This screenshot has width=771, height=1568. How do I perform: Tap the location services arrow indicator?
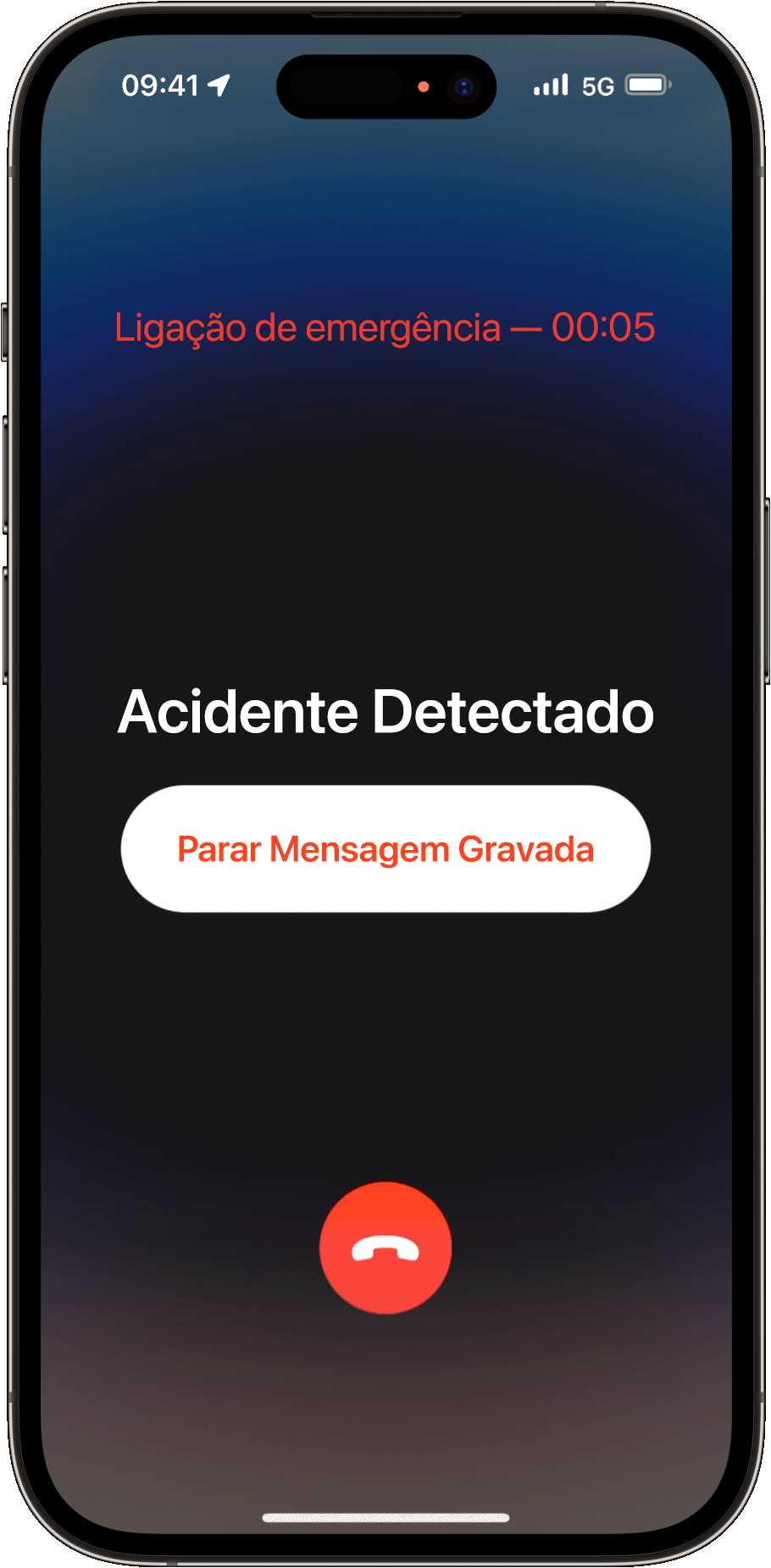(220, 85)
